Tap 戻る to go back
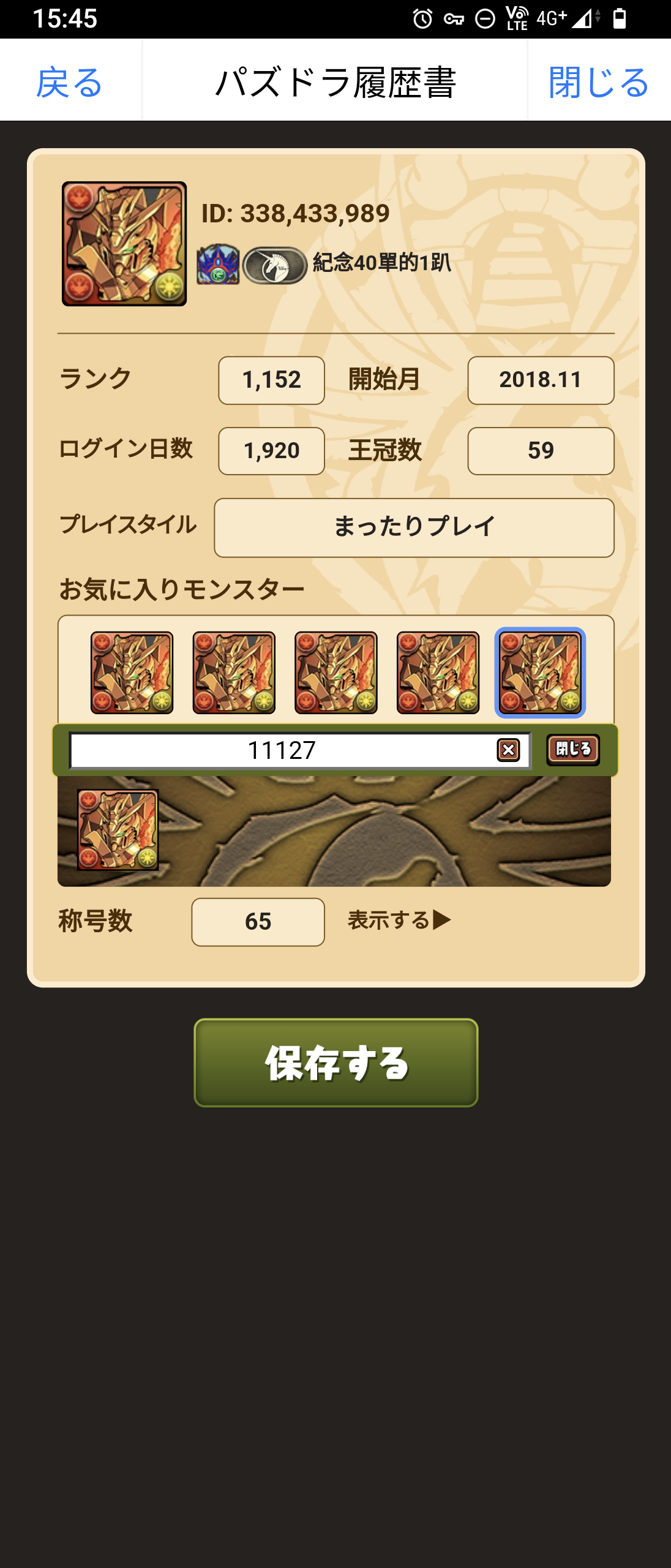 [69, 81]
